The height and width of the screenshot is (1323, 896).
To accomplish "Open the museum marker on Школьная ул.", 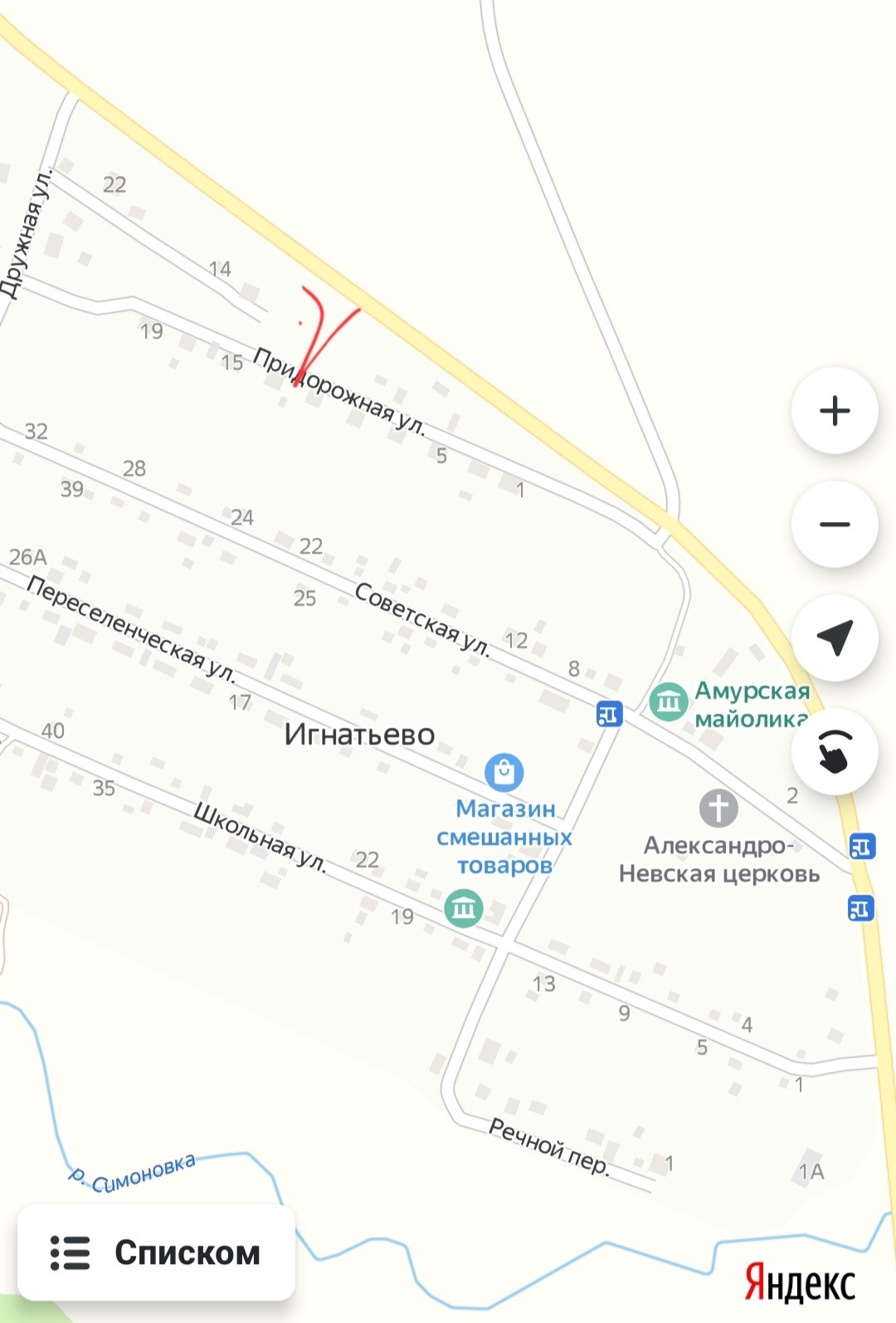I will (x=464, y=908).
